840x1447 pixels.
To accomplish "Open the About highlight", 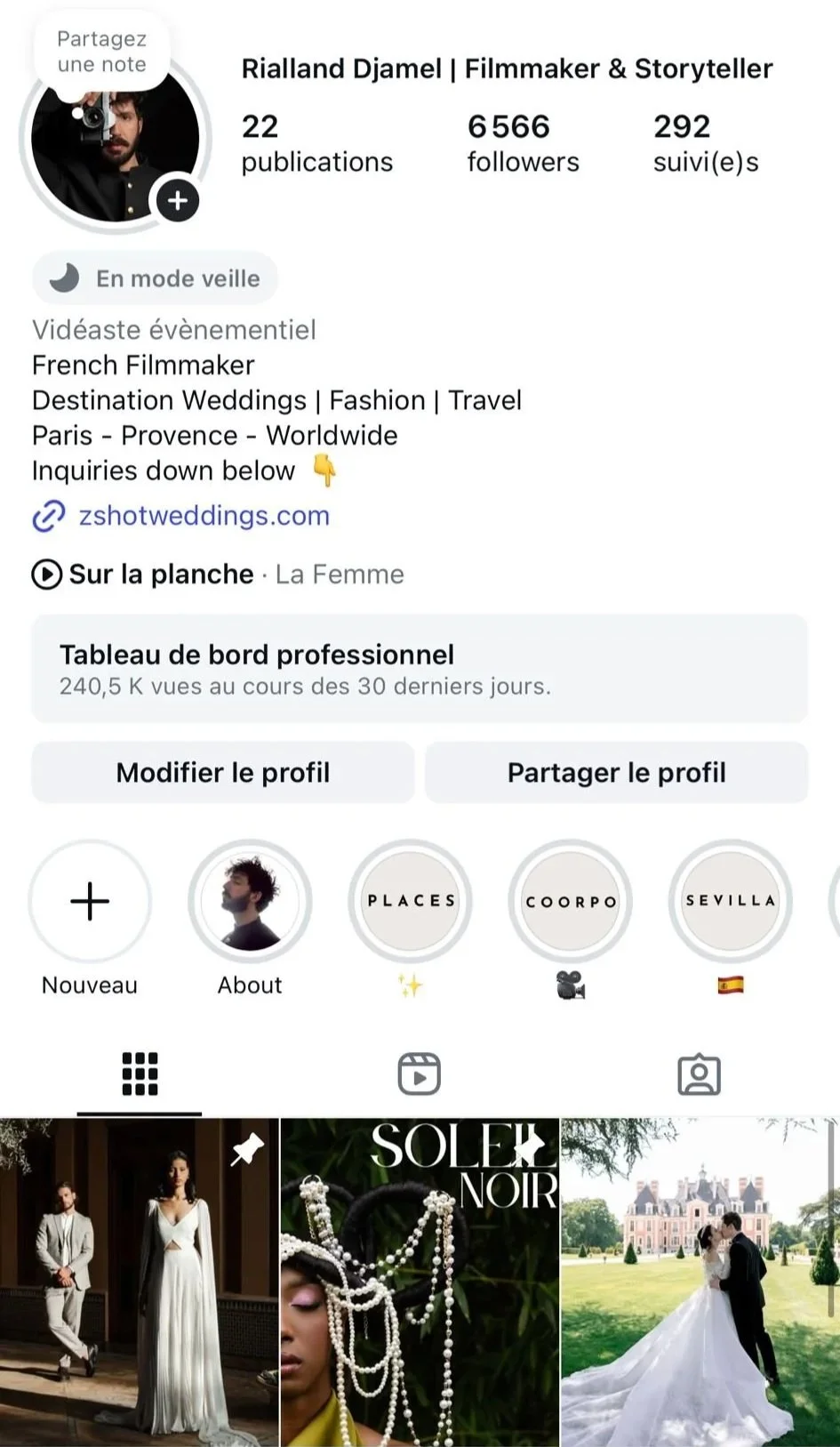I will [x=250, y=902].
